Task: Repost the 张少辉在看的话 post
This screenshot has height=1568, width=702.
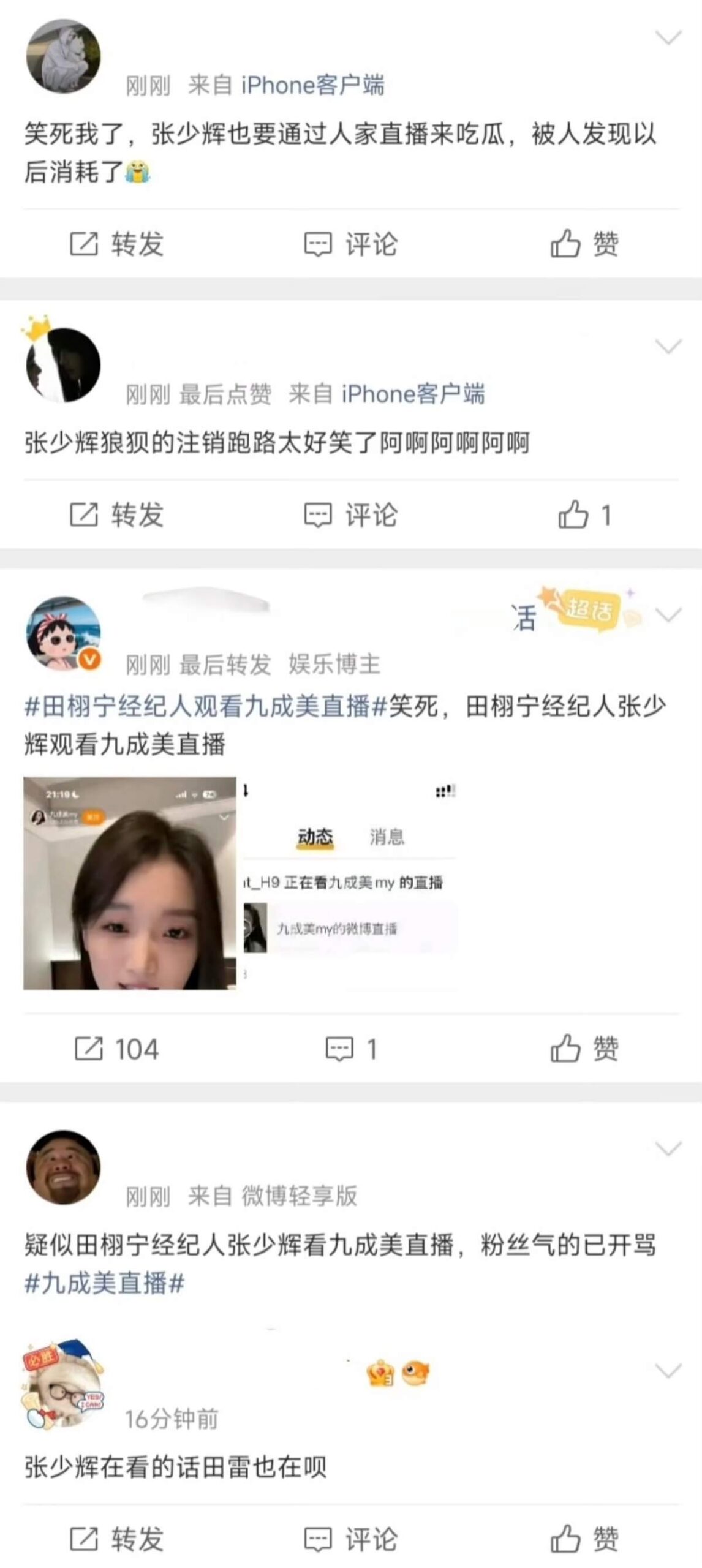Action: 116,1539
